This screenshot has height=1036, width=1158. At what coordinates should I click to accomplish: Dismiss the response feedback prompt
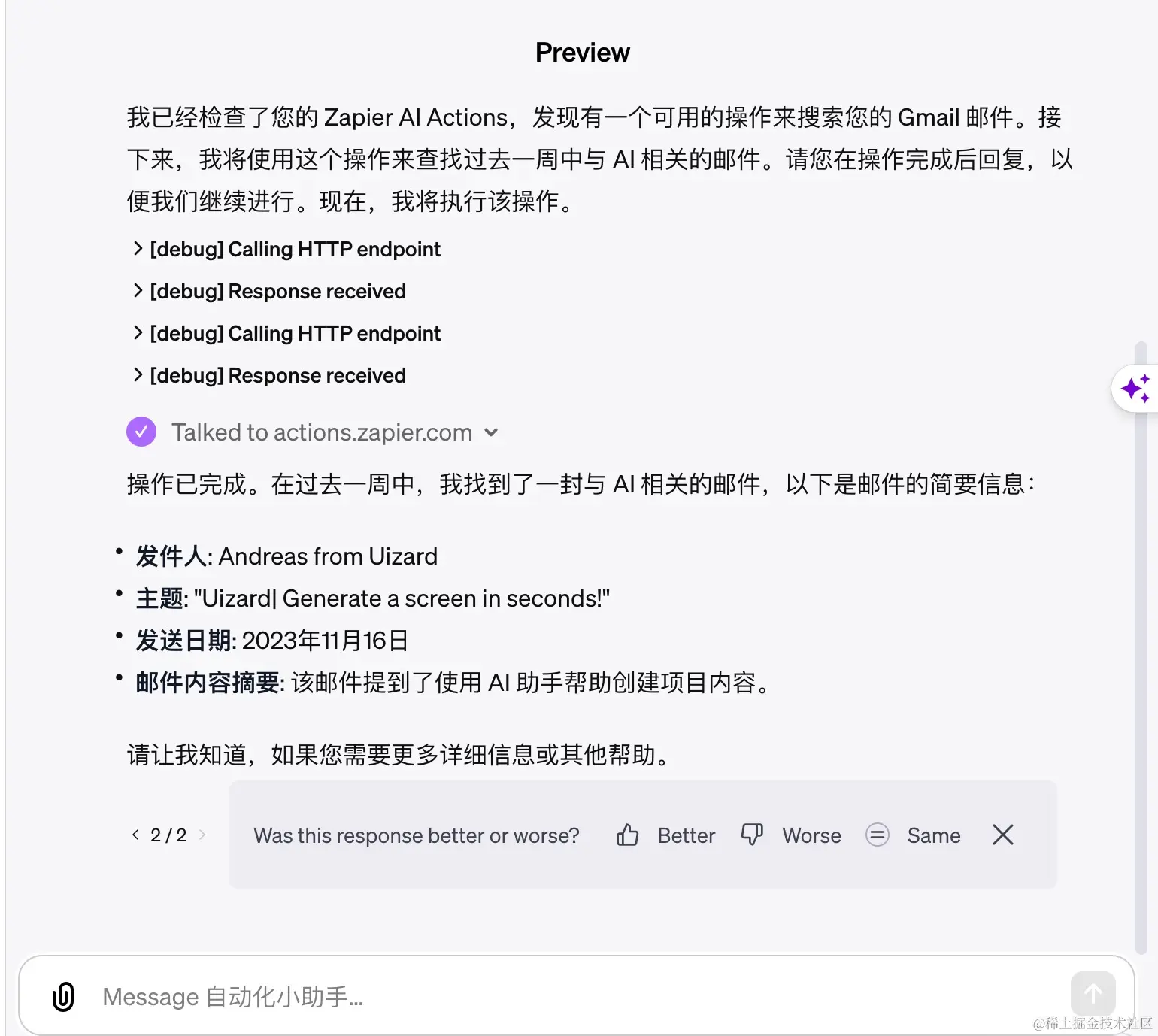(1003, 835)
